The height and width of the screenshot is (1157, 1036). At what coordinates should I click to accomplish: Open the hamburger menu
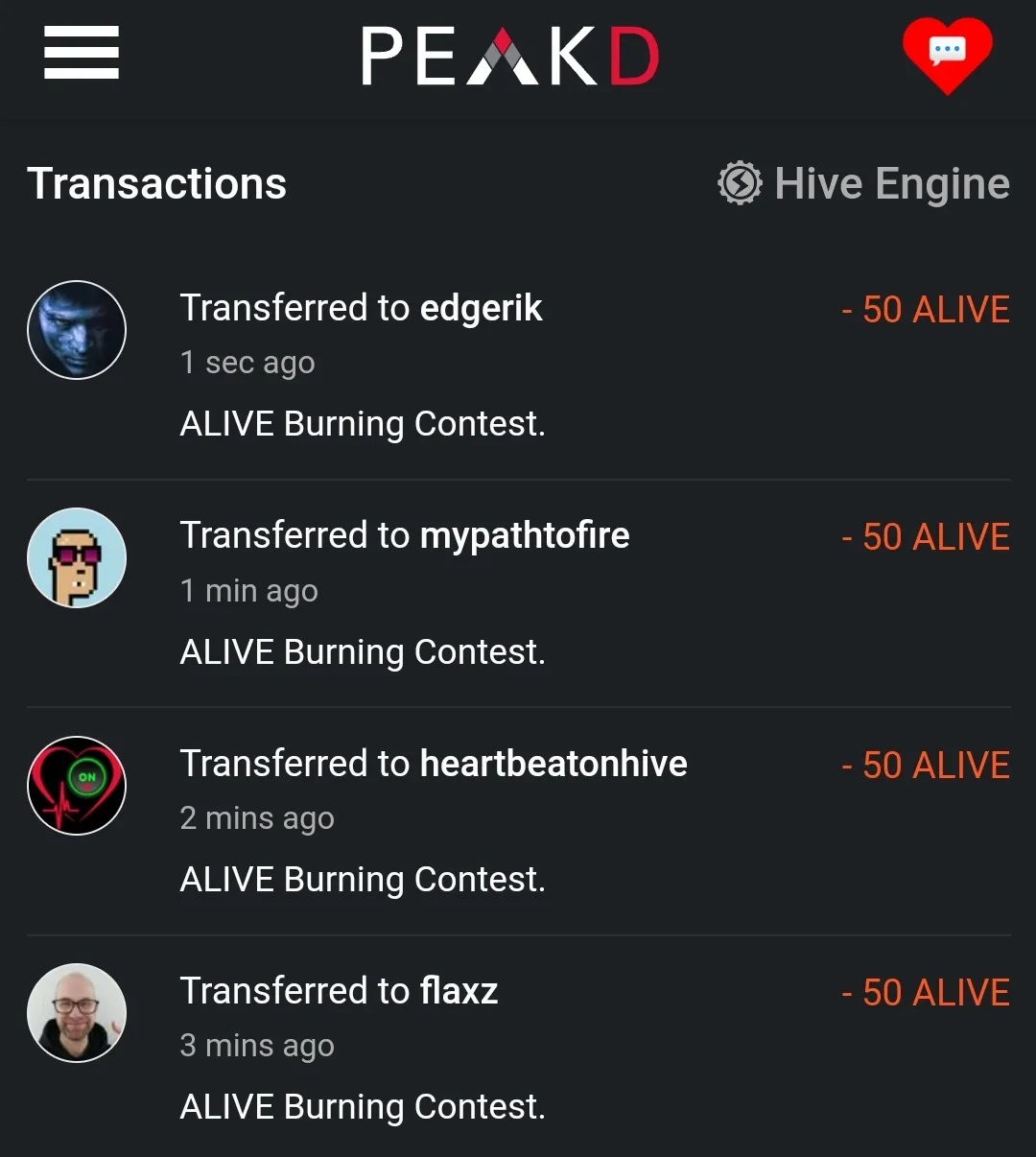82,53
